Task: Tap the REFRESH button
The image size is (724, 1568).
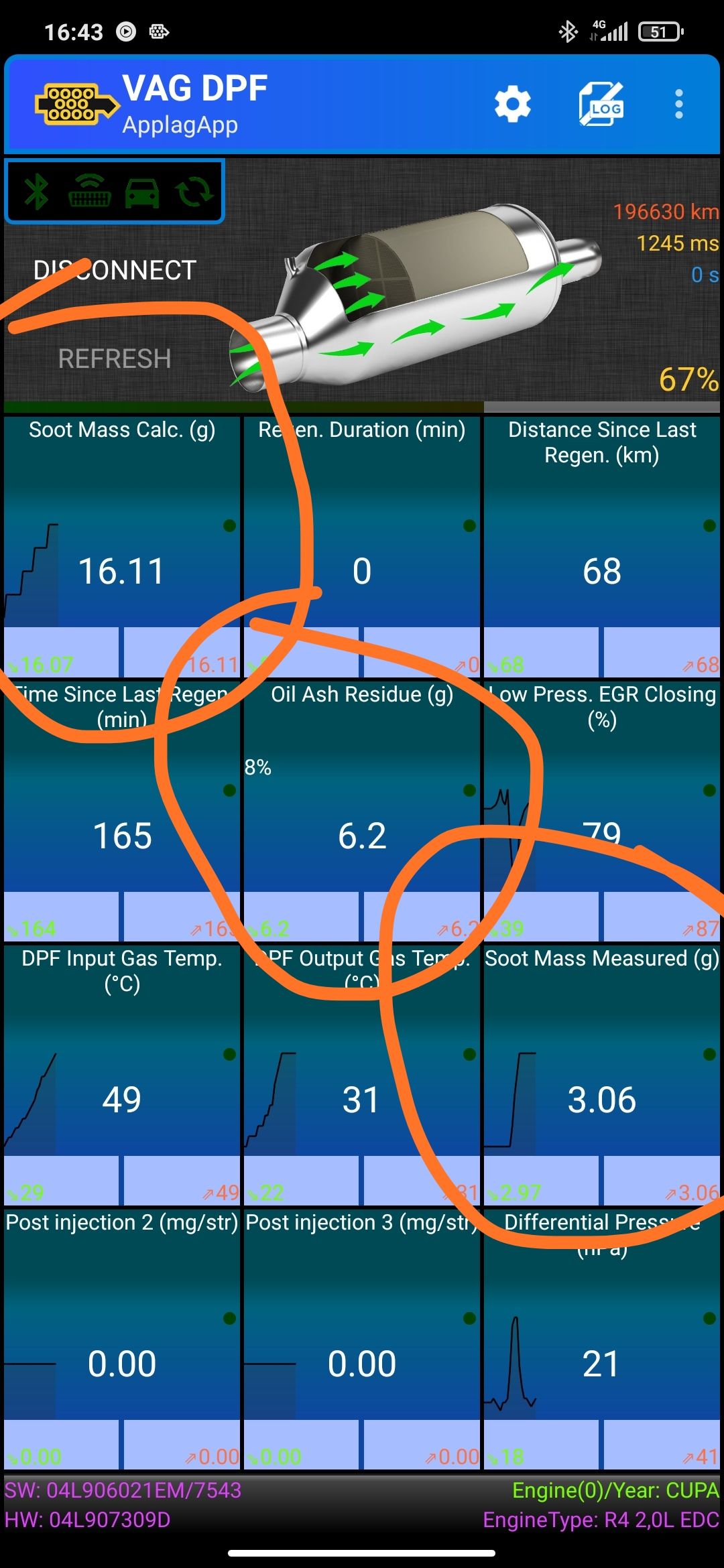Action: [115, 358]
